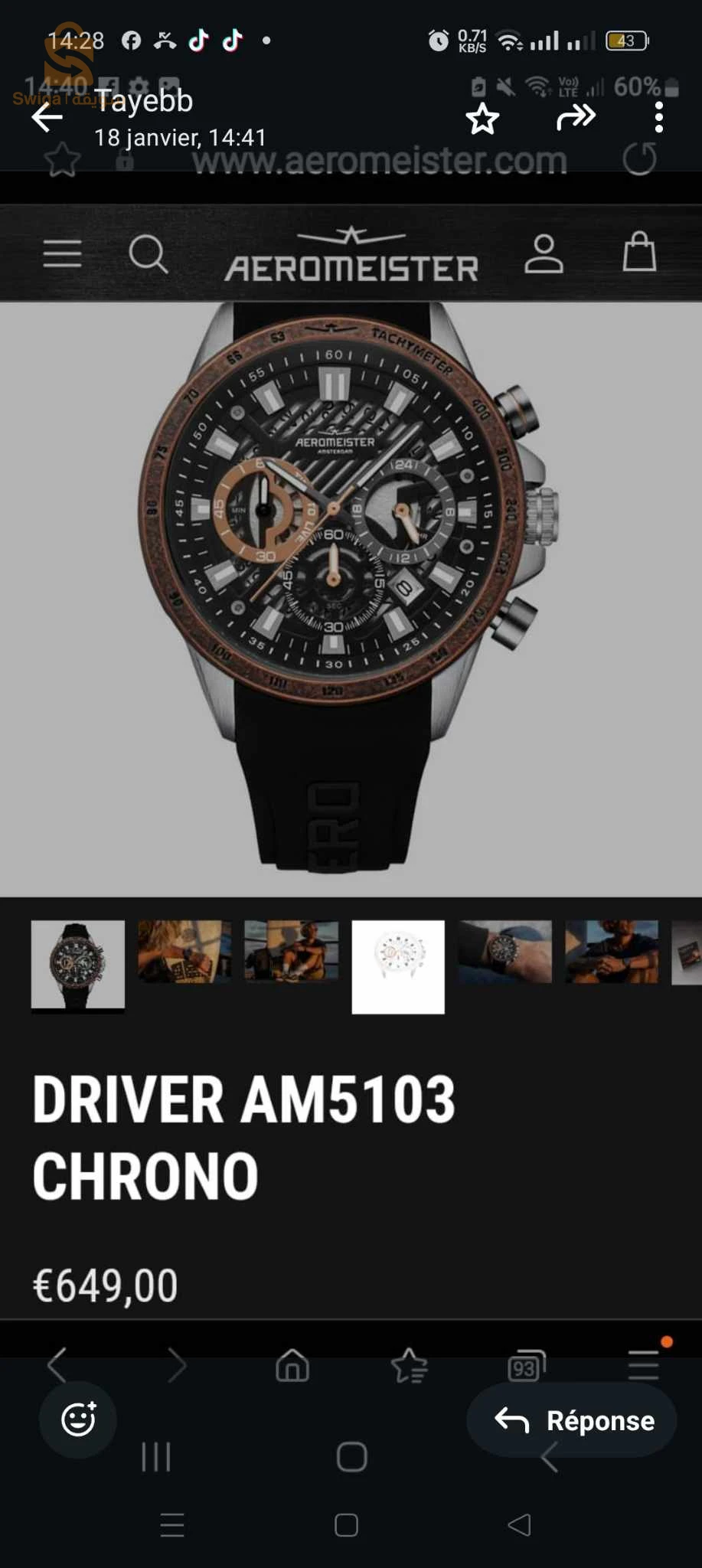Image resolution: width=702 pixels, height=1568 pixels.
Task: Click the search magnifier icon on Aeromeister site
Action: coord(148,254)
